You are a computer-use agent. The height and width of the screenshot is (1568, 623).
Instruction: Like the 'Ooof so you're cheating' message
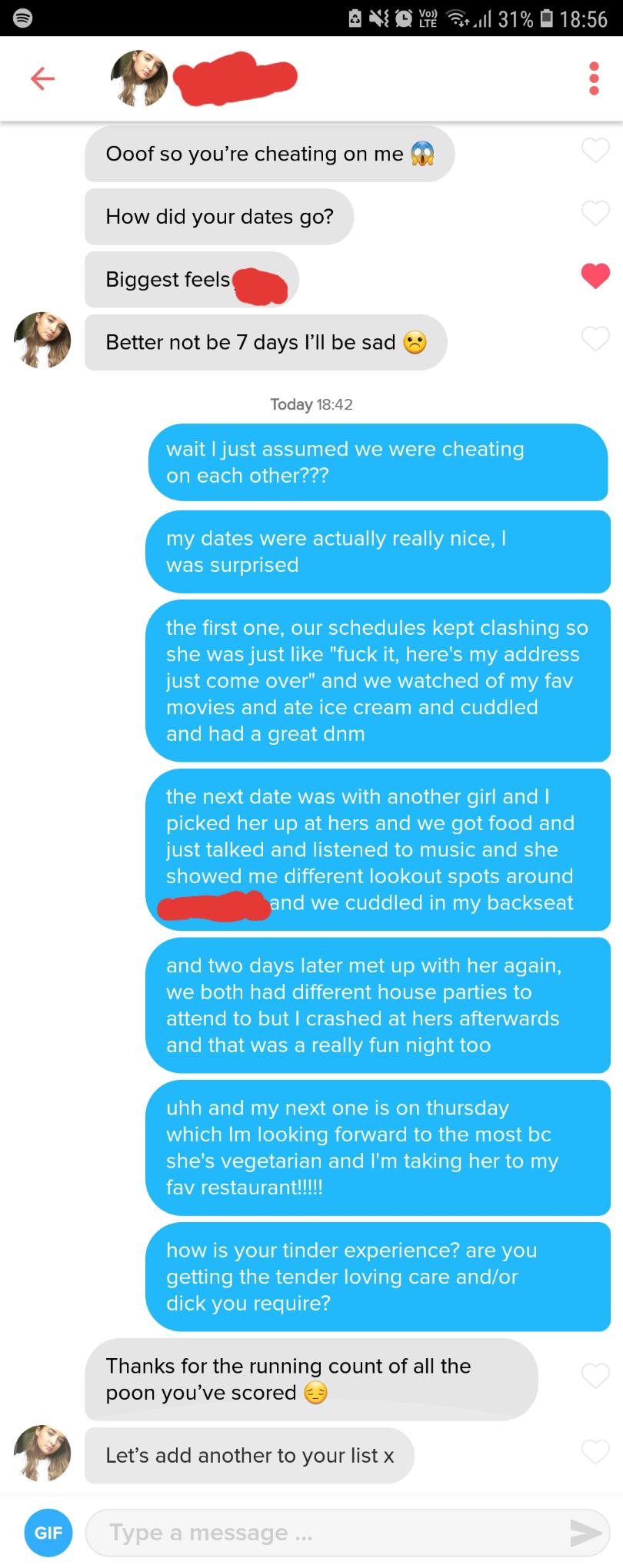coord(595,150)
